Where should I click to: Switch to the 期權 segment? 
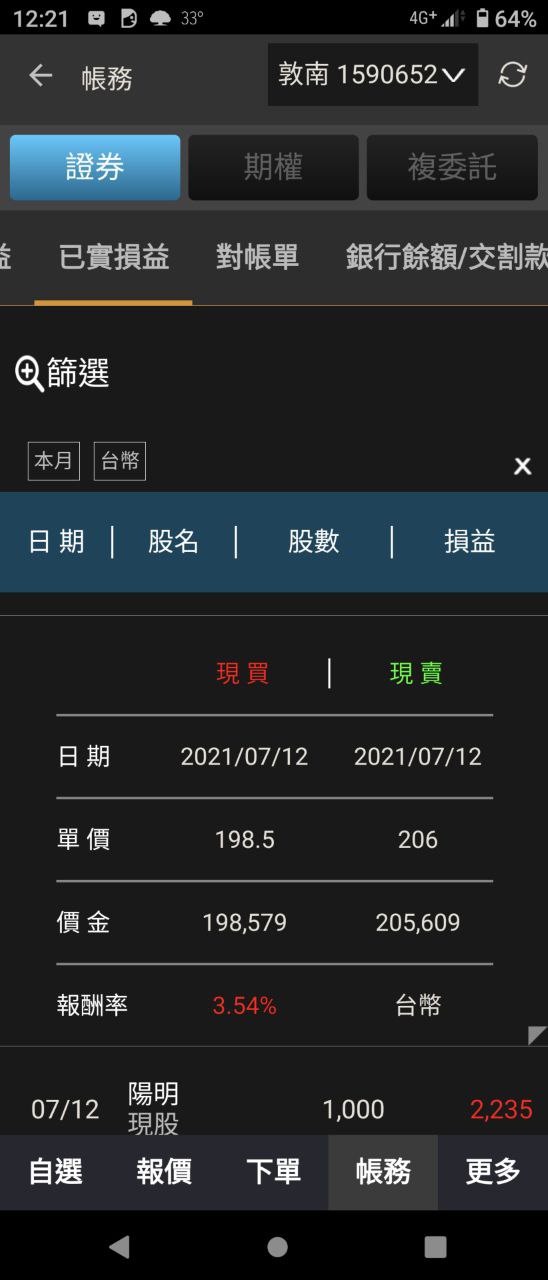[x=273, y=167]
